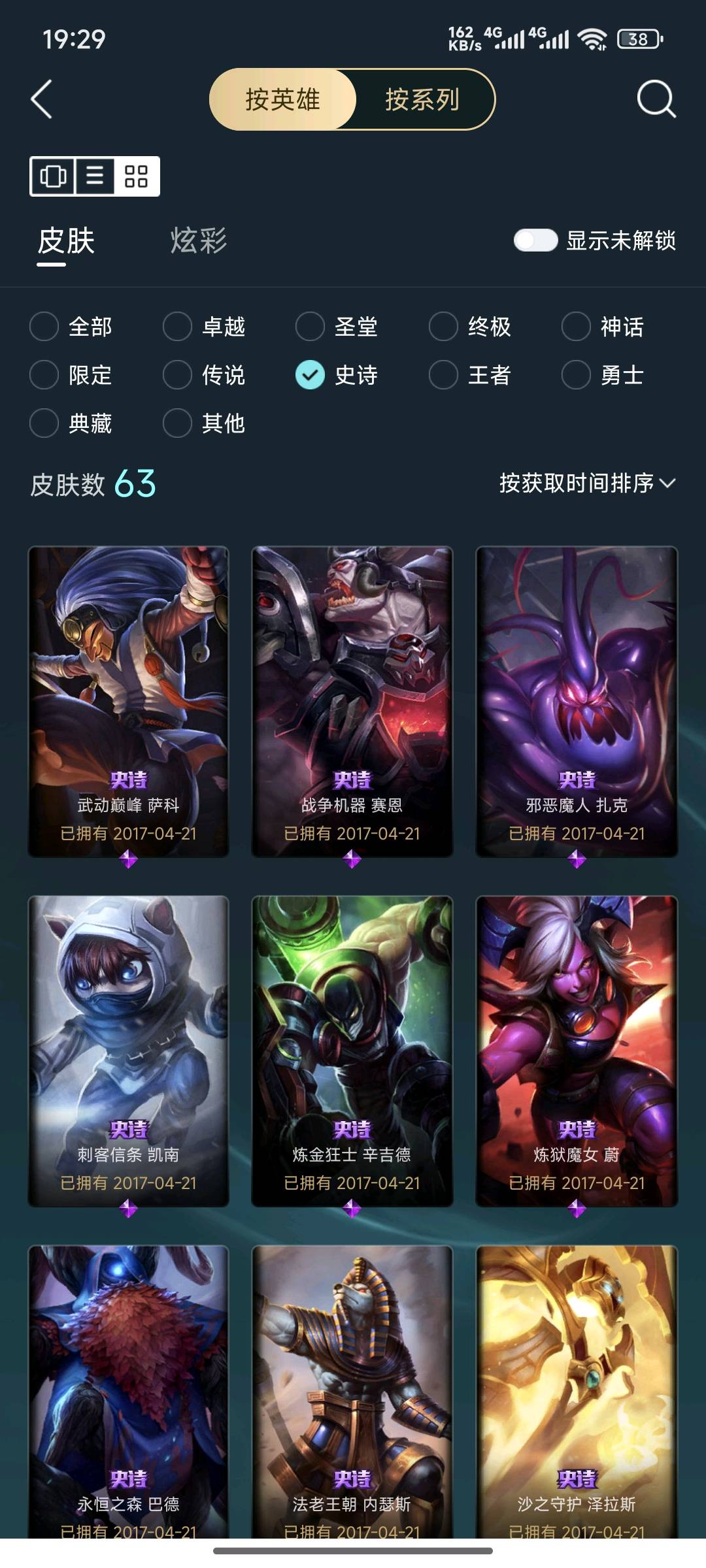Image resolution: width=706 pixels, height=1568 pixels.
Task: Open skin card 战争机器 赛恩
Action: pyautogui.click(x=352, y=701)
